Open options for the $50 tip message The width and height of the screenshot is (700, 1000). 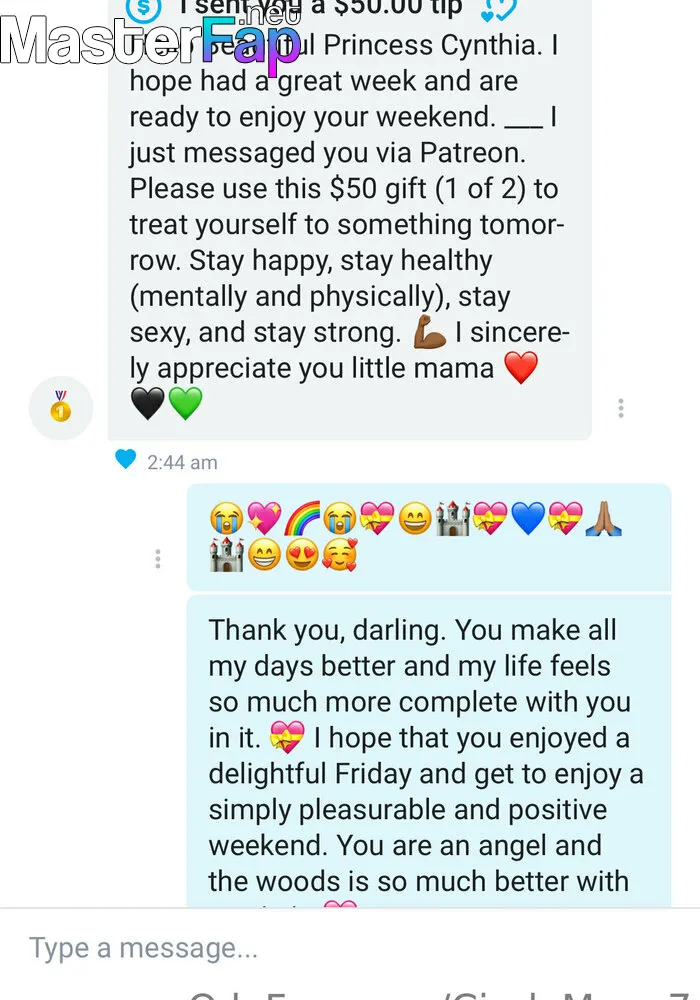621,408
